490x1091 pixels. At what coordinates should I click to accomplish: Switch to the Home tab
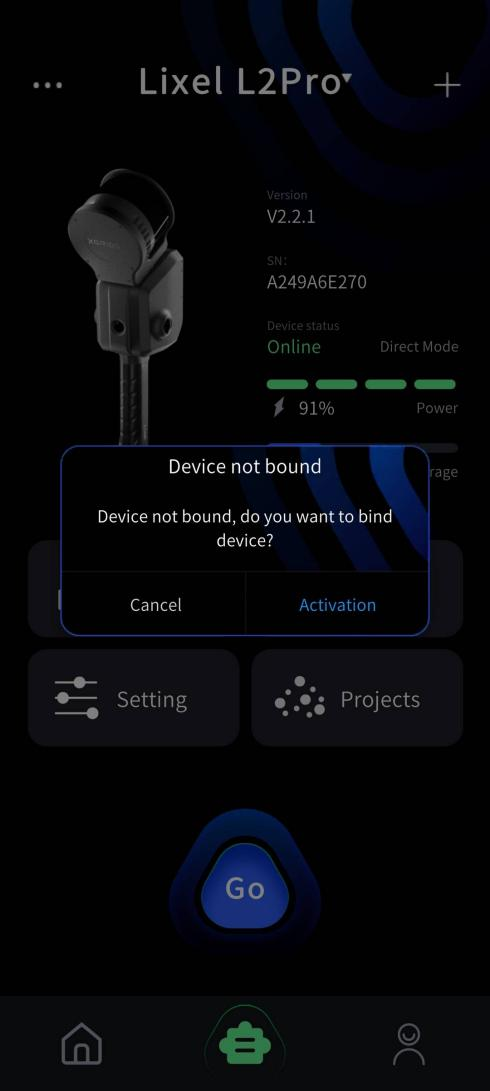tap(82, 1043)
